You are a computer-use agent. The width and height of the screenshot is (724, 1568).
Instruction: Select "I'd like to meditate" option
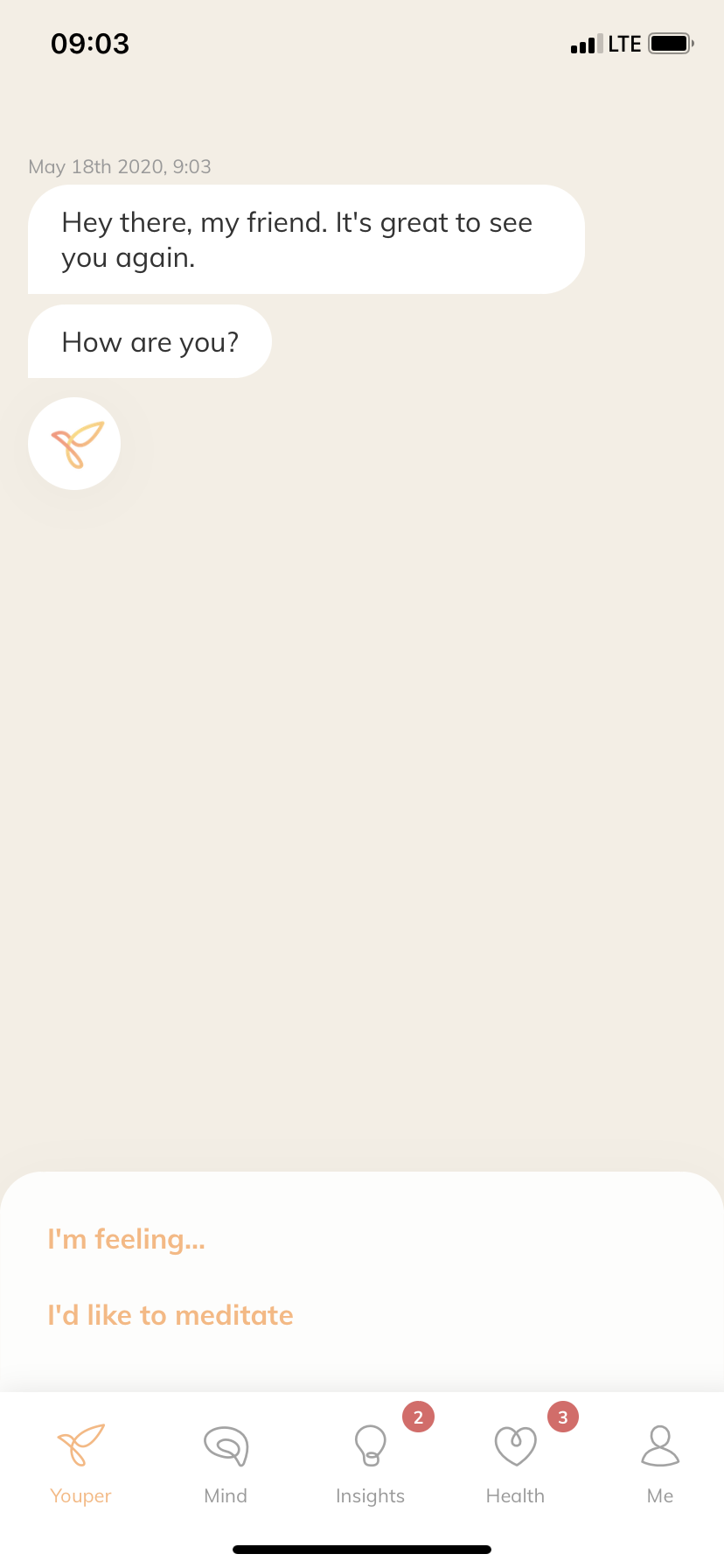point(171,1315)
